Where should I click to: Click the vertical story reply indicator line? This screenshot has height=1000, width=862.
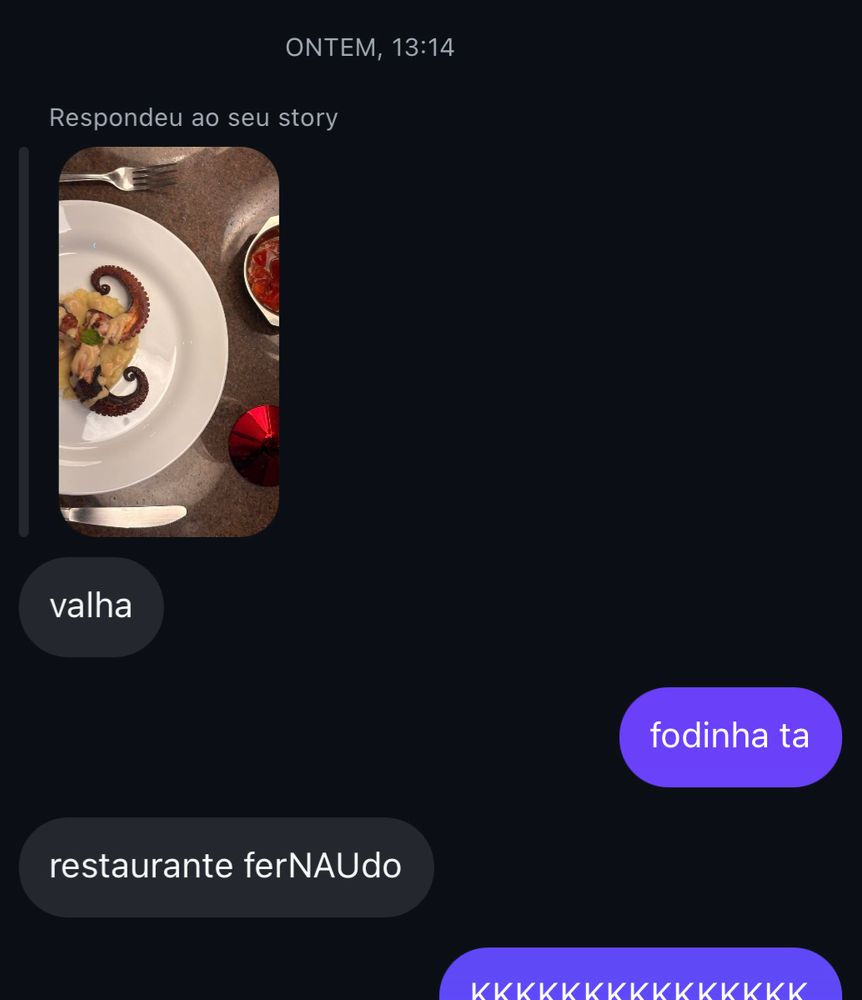22,340
